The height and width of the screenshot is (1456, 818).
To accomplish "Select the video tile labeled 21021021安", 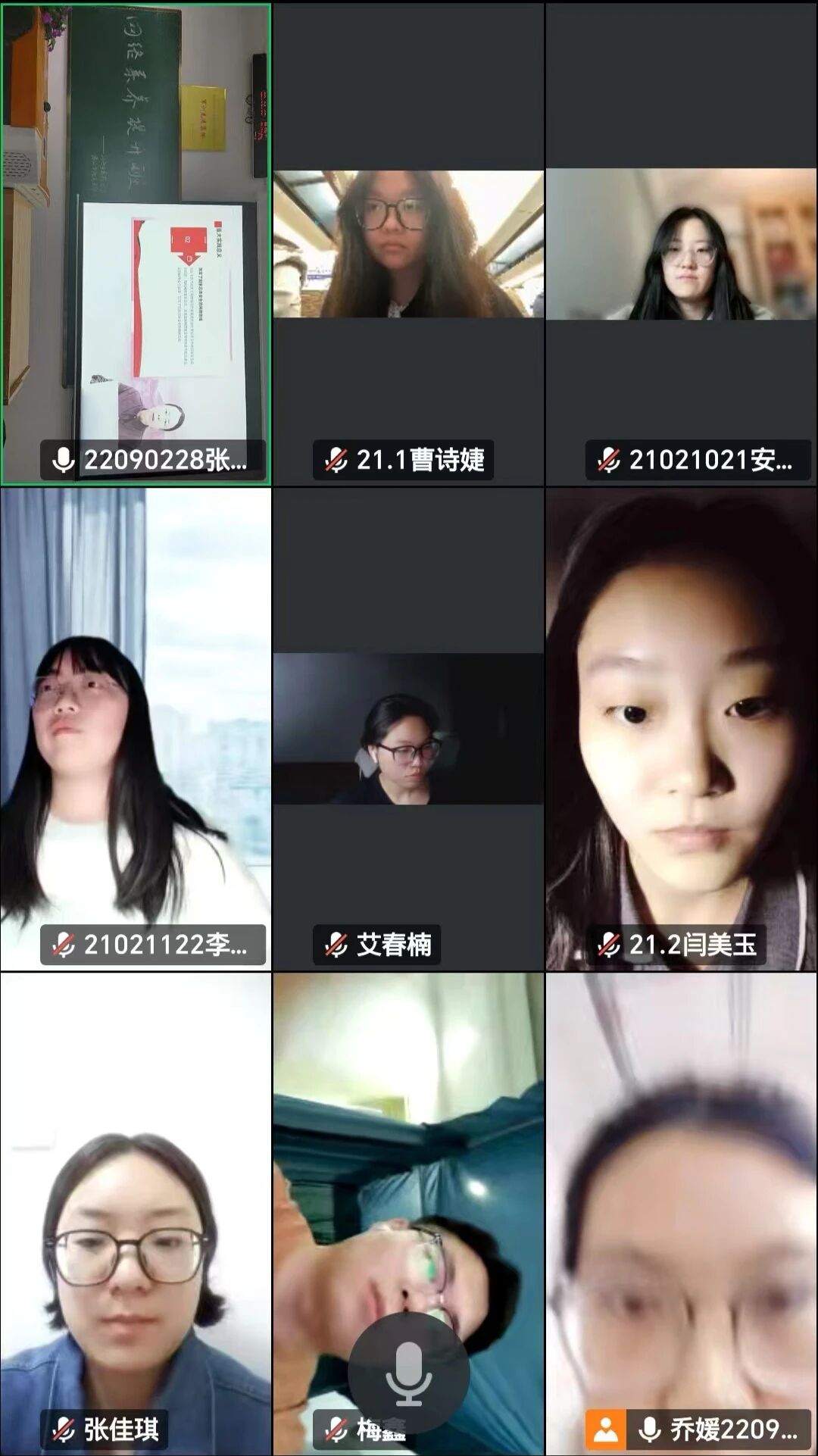I will click(x=681, y=244).
